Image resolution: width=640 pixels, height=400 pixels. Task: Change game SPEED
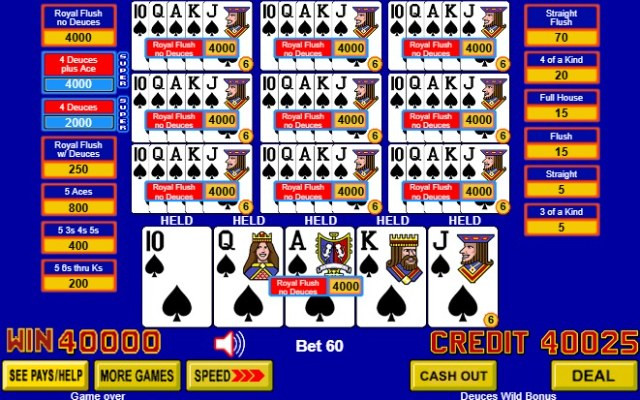(x=230, y=376)
